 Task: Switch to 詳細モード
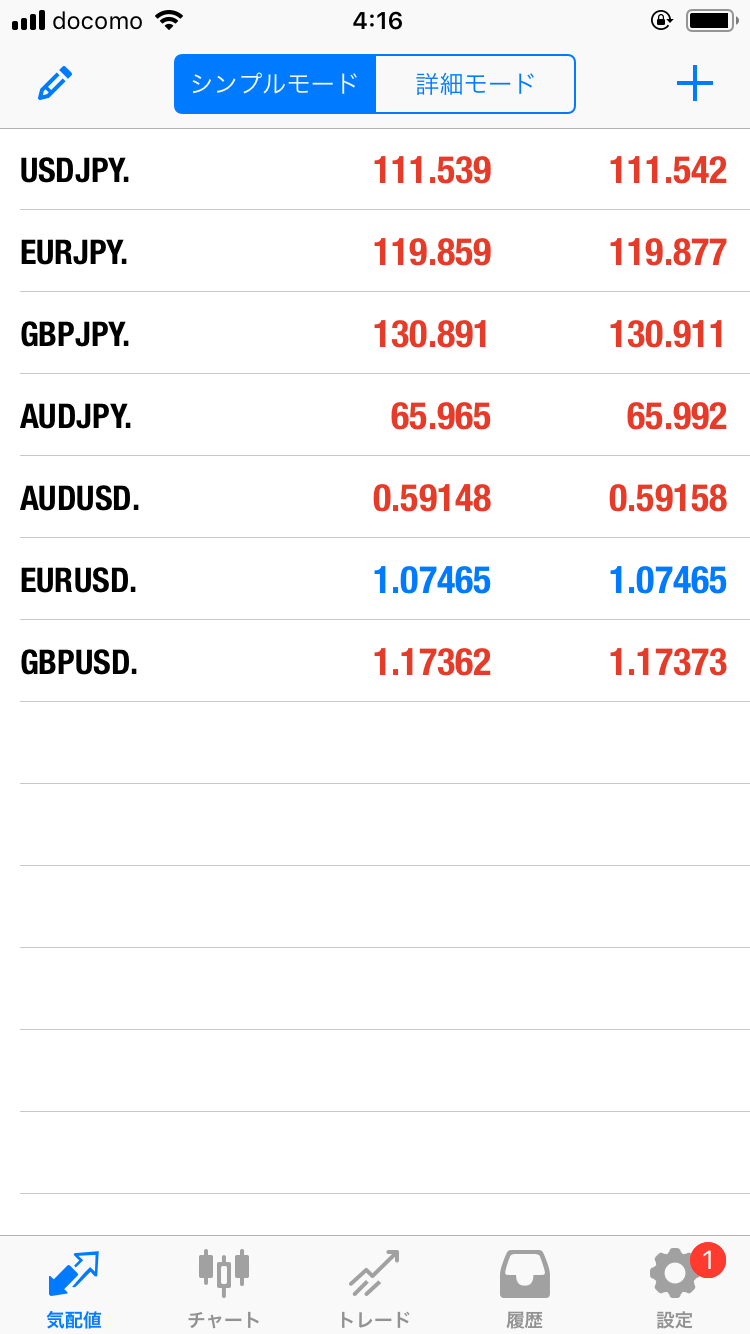[x=476, y=84]
